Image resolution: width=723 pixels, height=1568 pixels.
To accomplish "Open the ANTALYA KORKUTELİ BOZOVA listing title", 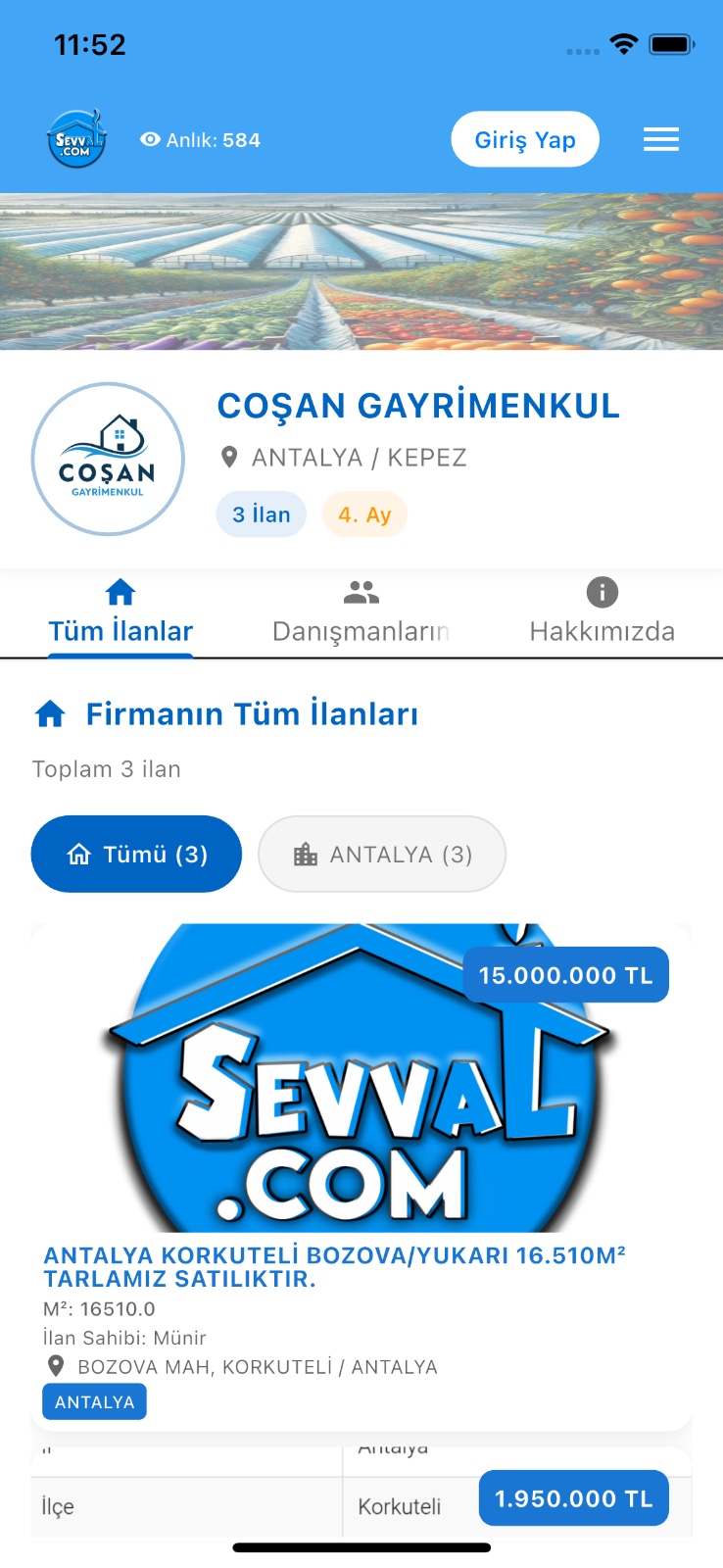I will [336, 1264].
